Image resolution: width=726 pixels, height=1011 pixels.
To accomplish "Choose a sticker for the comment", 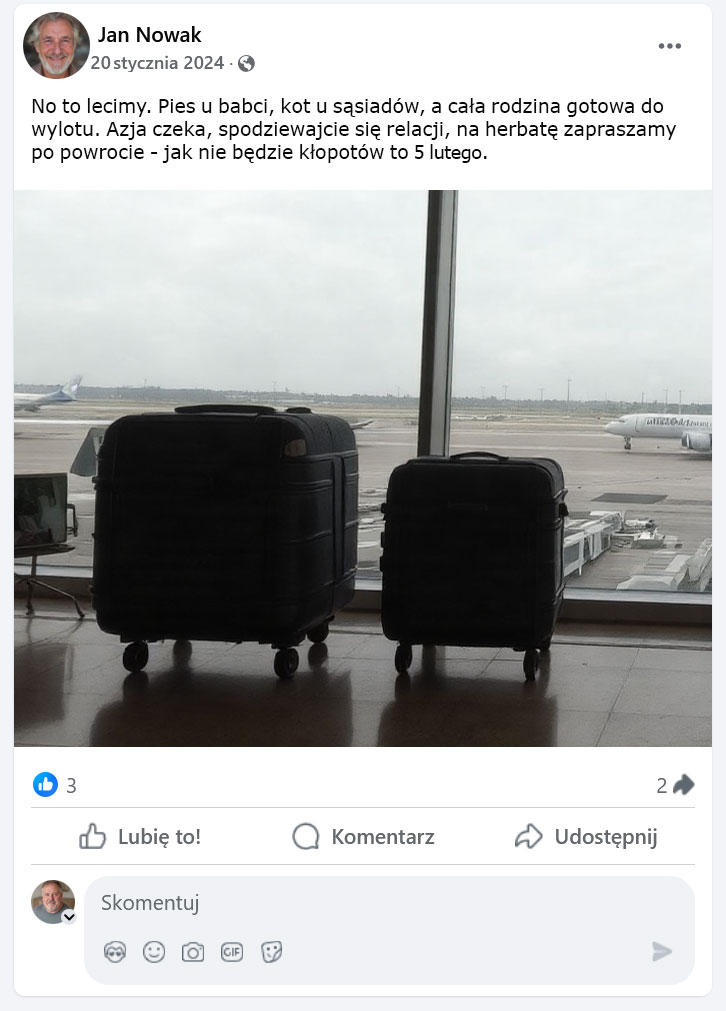I will pos(271,952).
